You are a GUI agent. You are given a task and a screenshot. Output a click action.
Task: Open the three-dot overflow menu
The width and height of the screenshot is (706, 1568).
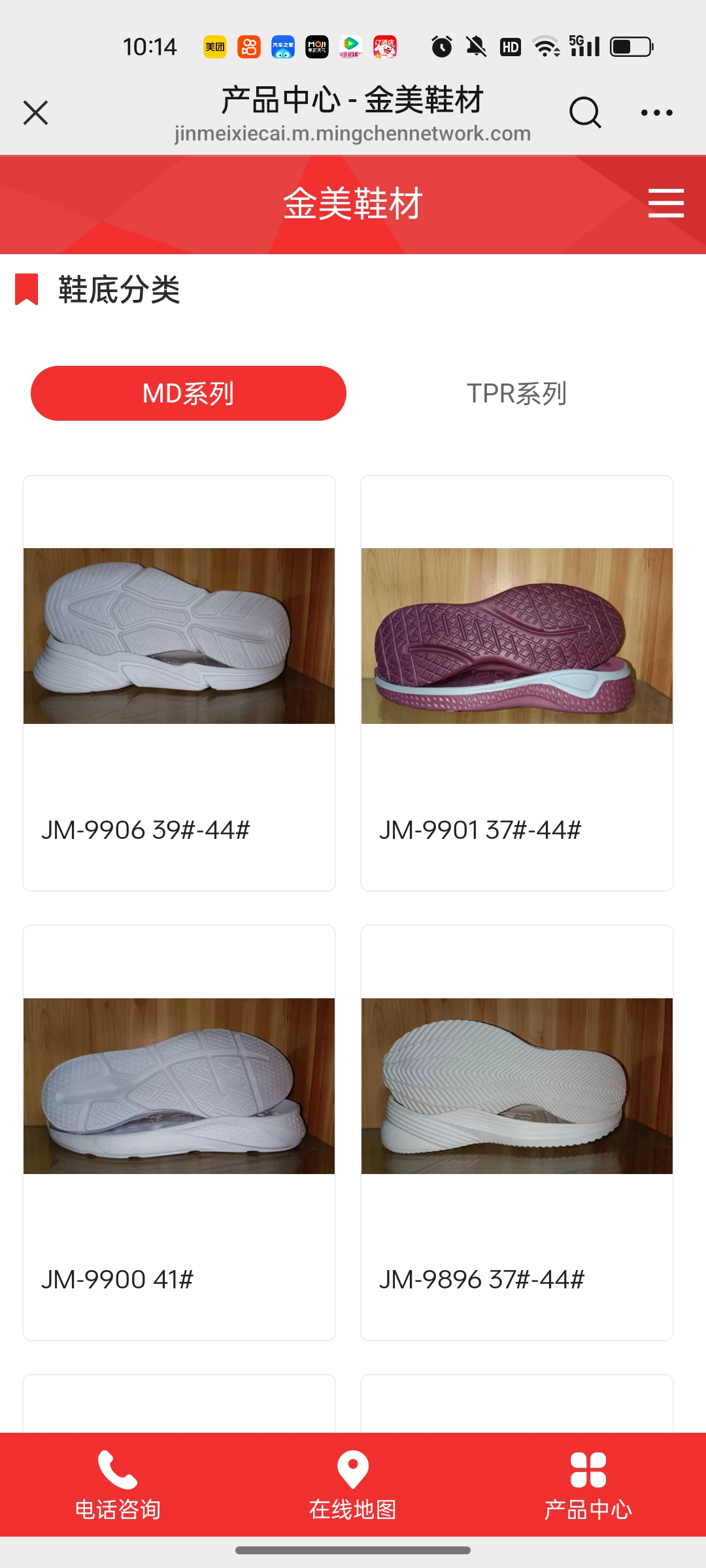pos(656,112)
